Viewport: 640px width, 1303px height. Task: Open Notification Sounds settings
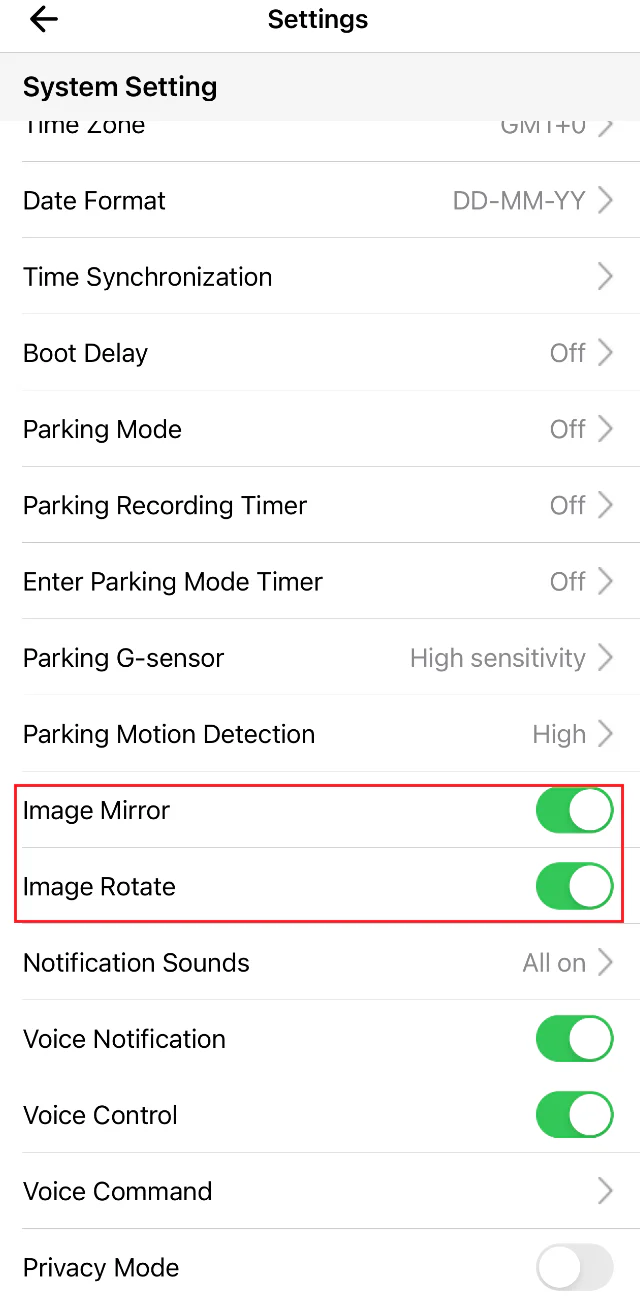pyautogui.click(x=318, y=963)
